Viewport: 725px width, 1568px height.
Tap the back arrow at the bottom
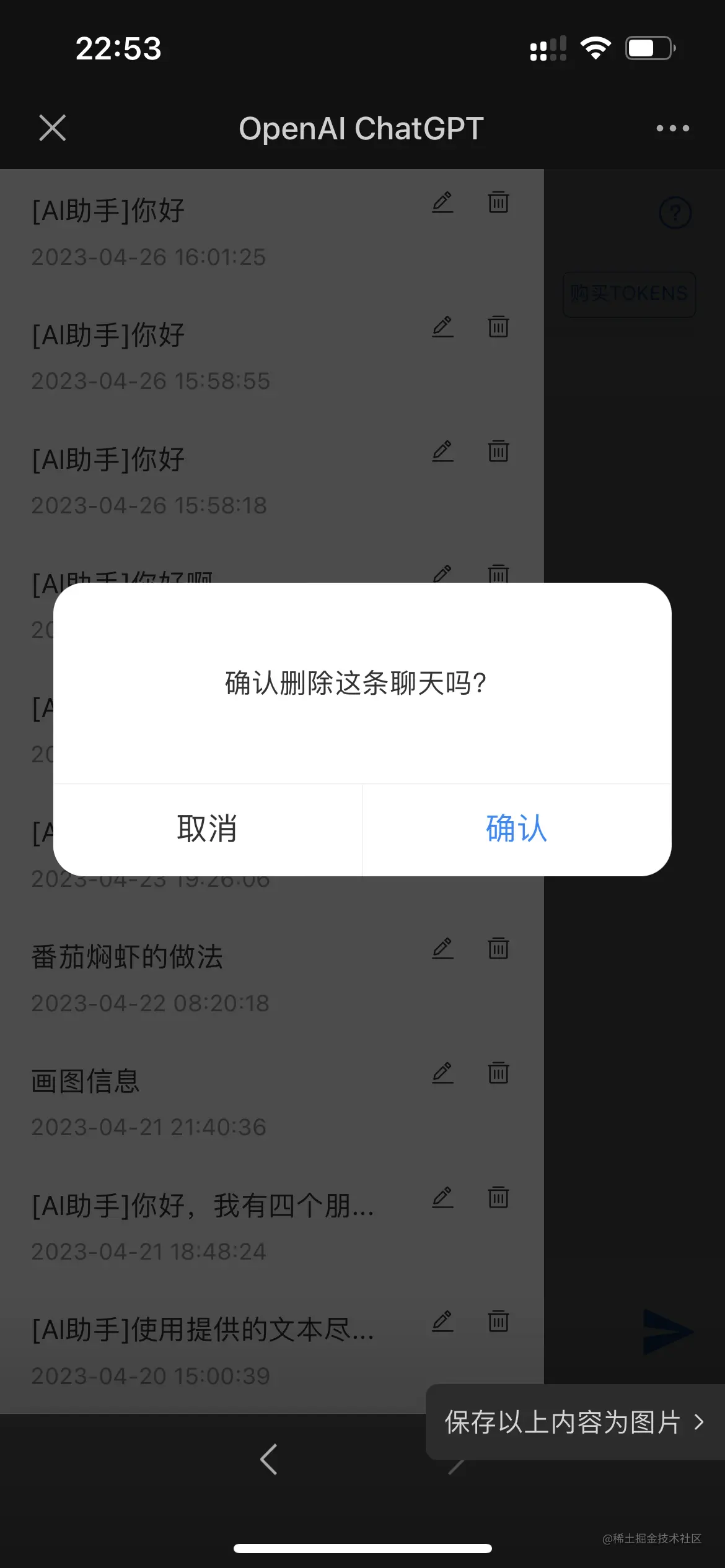click(269, 1460)
